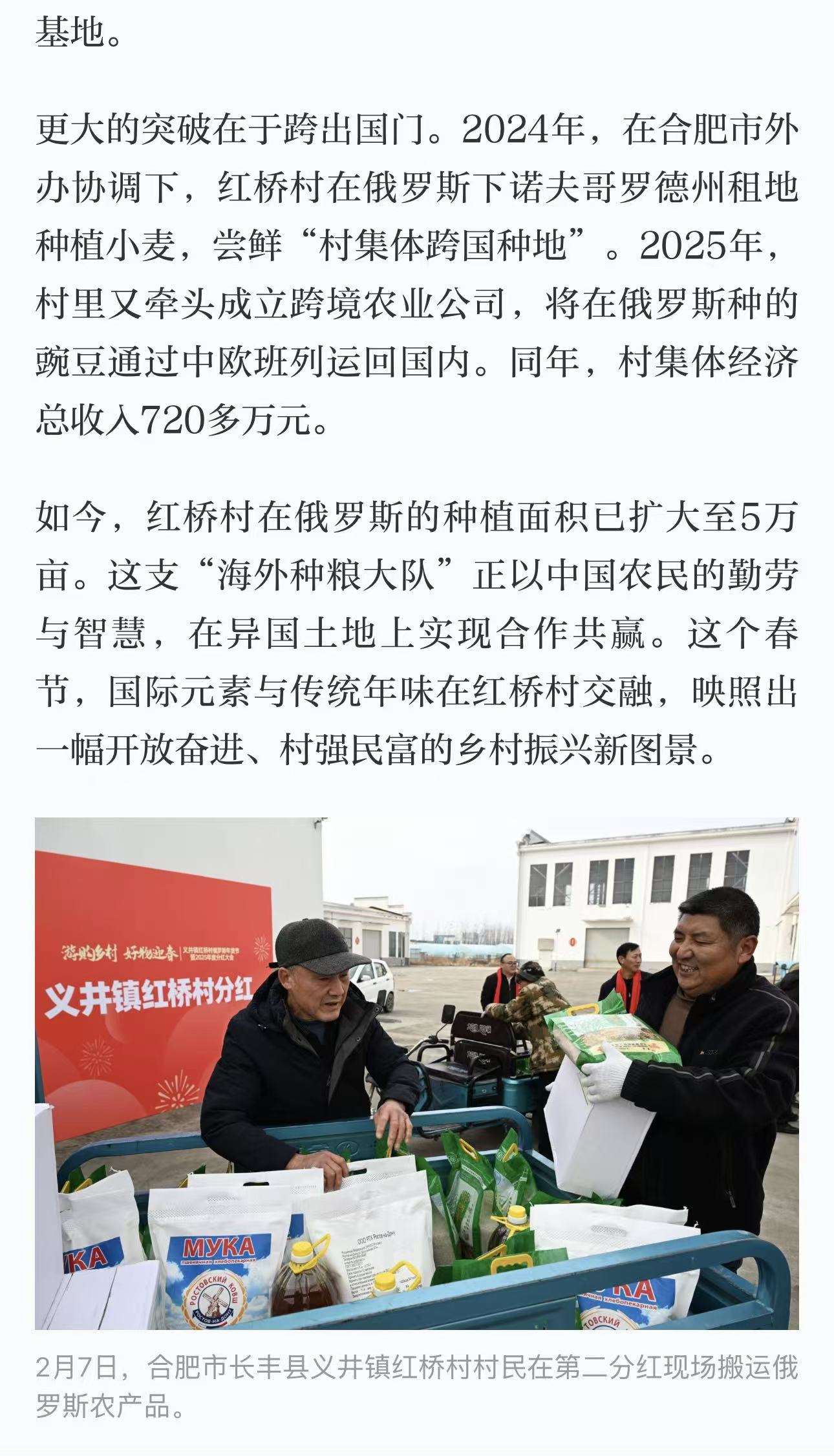Open the photo of villagers moving Russian products
The image size is (834, 1456).
417,1073
